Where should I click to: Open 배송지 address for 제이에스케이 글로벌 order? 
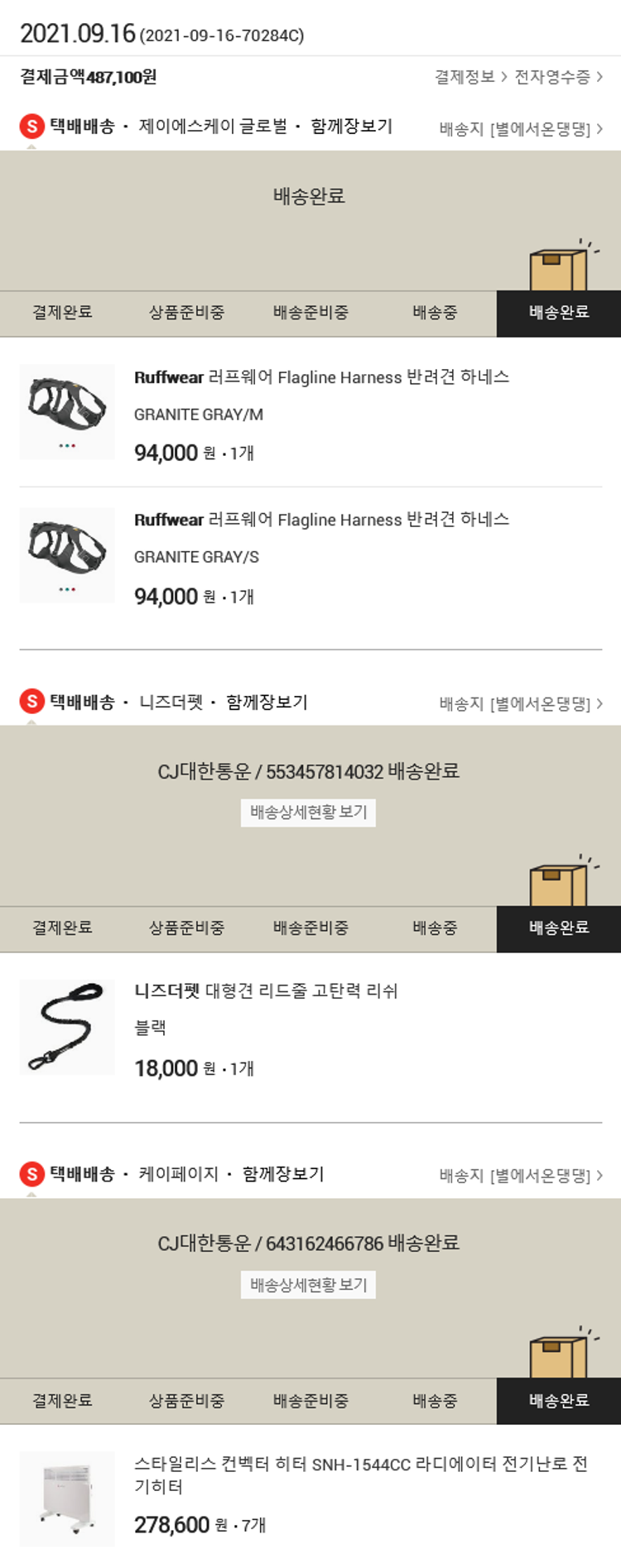point(520,129)
